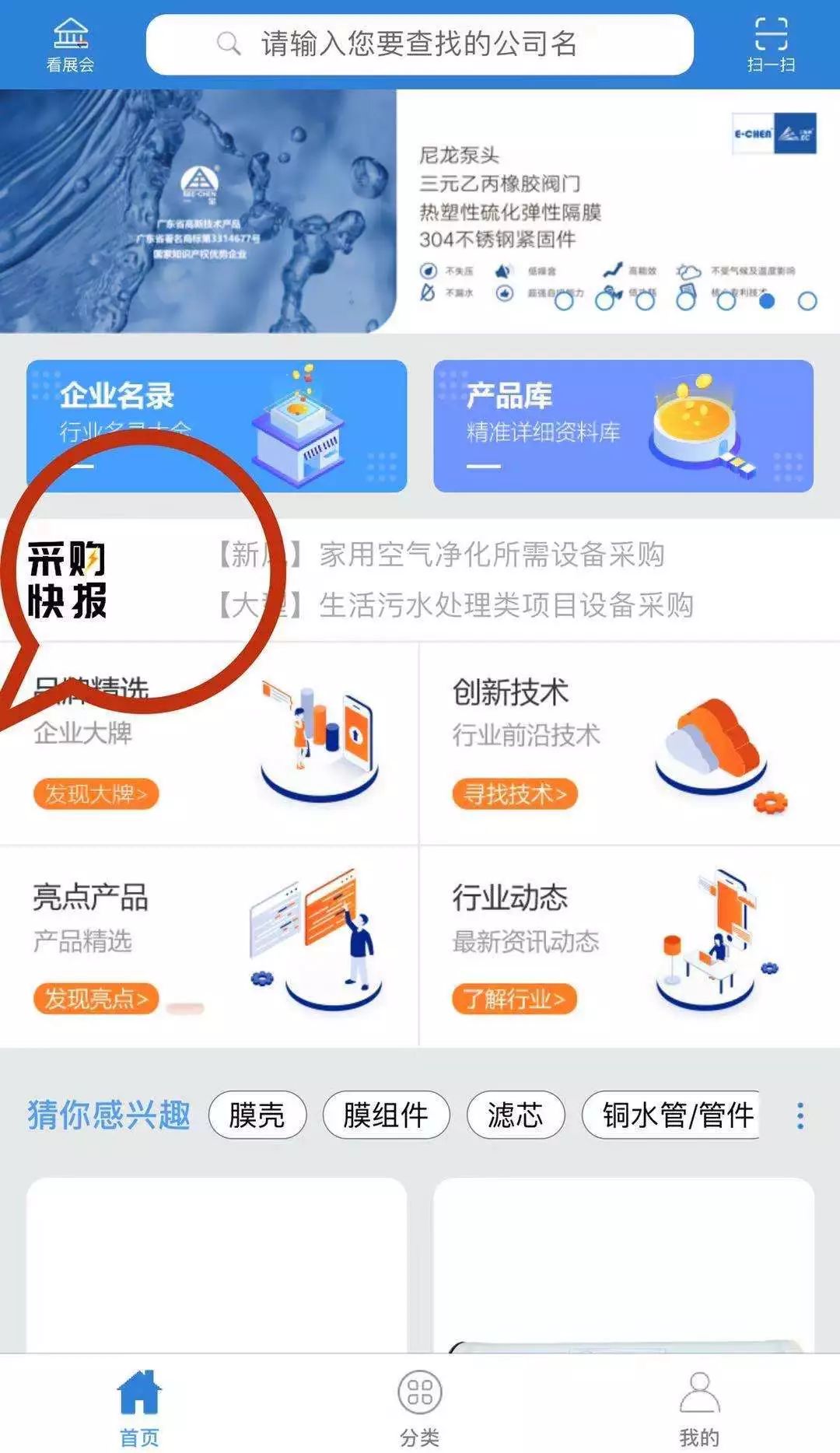
Task: Go to the 首页 tab
Action: tap(139, 1406)
